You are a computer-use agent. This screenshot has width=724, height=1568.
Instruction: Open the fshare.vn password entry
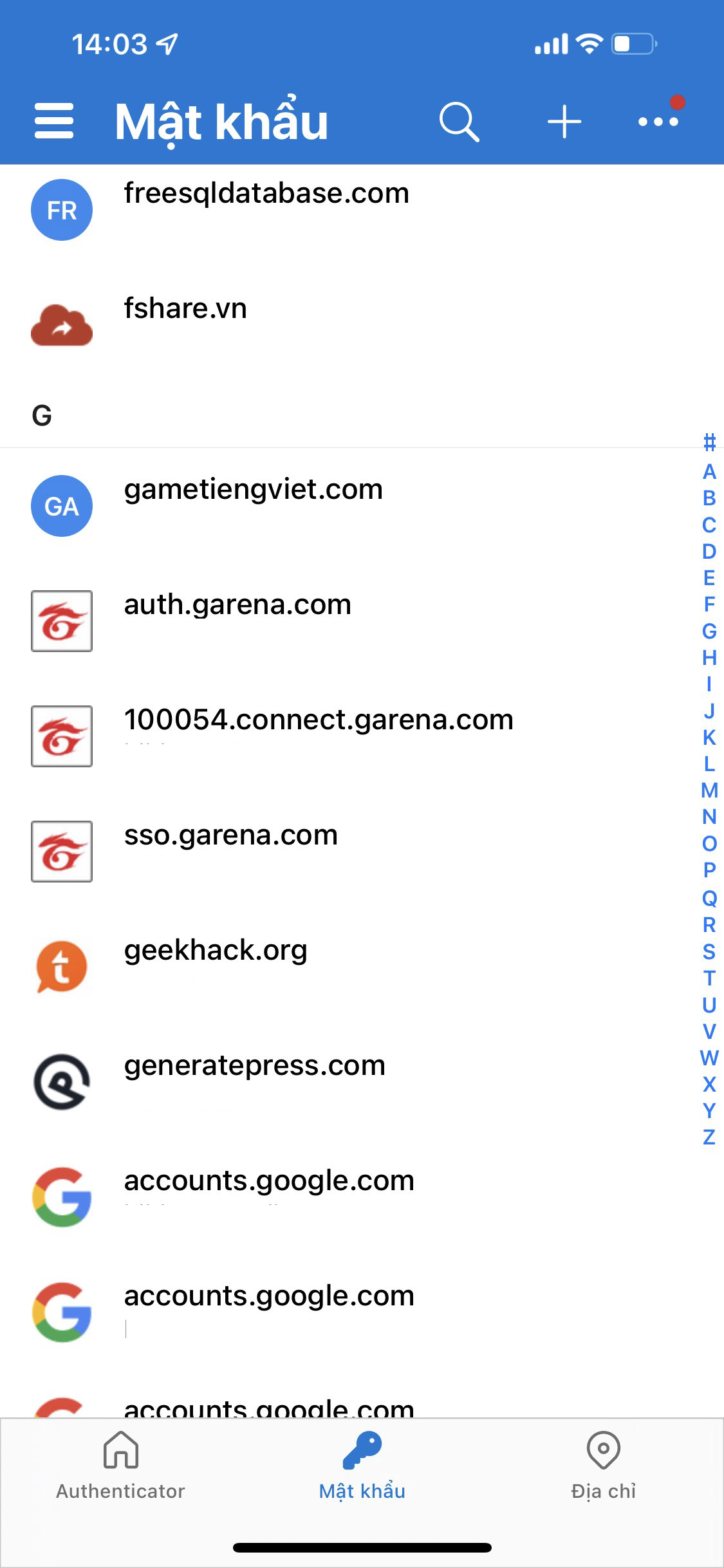[x=185, y=324]
